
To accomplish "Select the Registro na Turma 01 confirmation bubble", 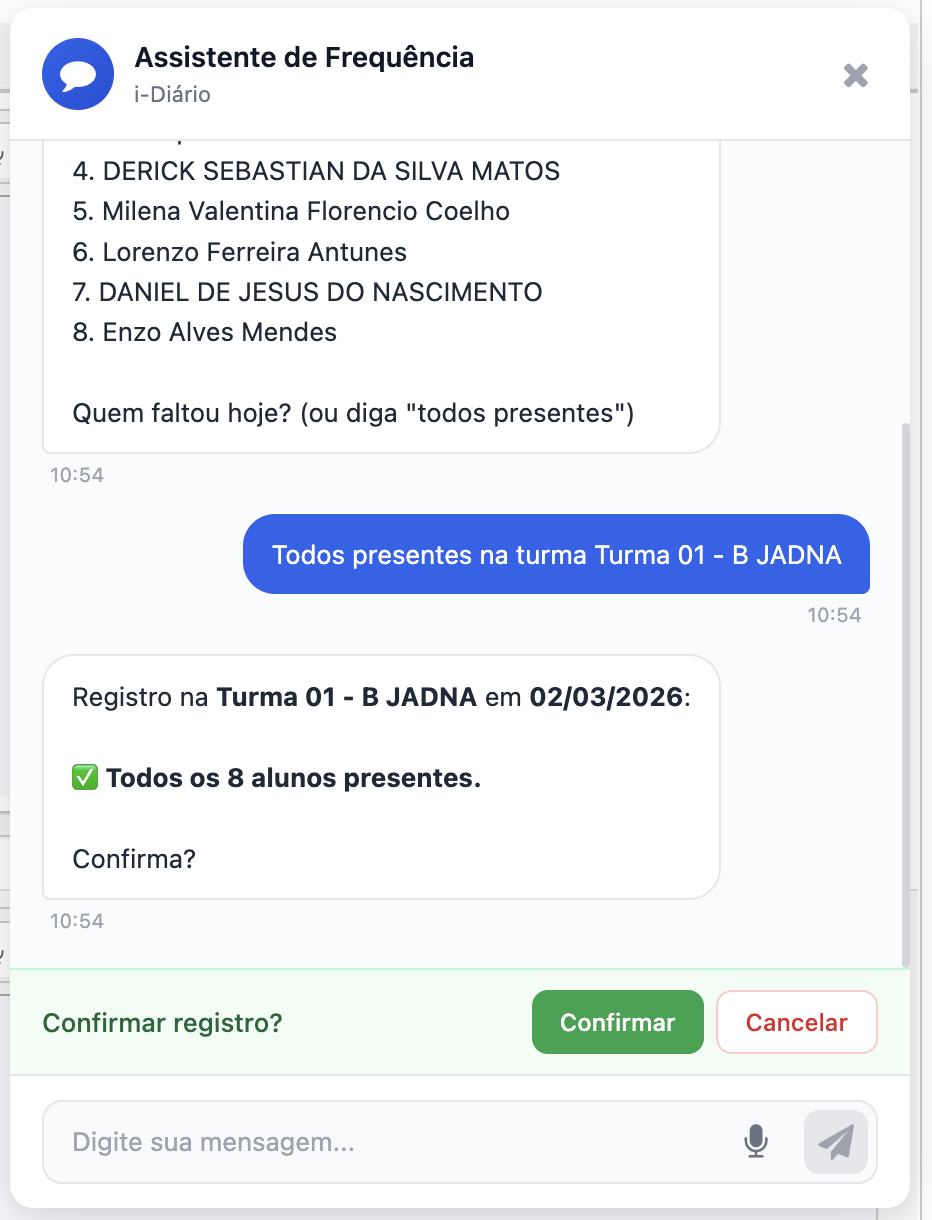I will point(380,777).
